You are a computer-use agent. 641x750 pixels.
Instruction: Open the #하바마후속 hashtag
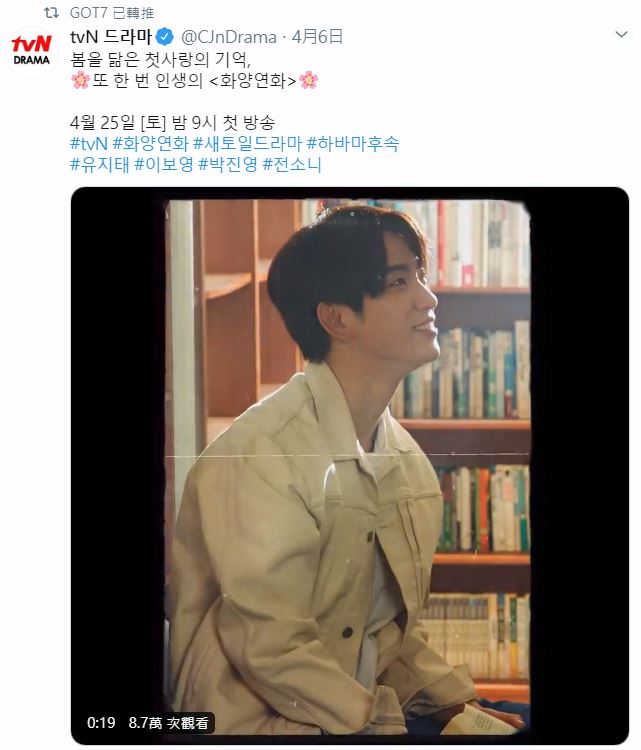coord(353,144)
